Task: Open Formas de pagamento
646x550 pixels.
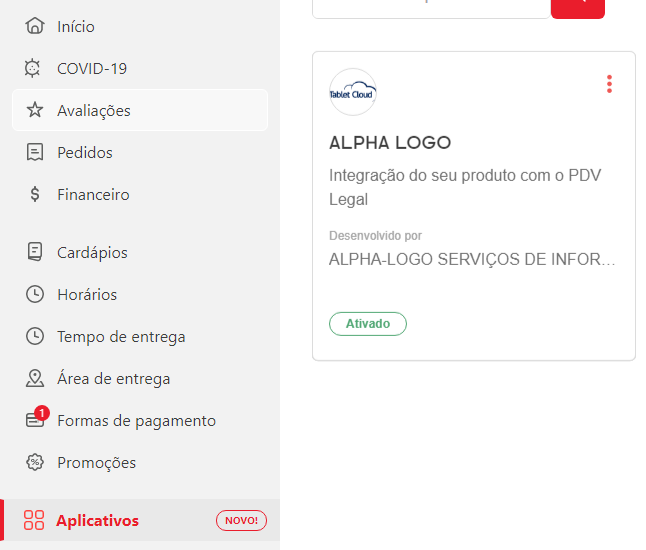Action: (136, 421)
